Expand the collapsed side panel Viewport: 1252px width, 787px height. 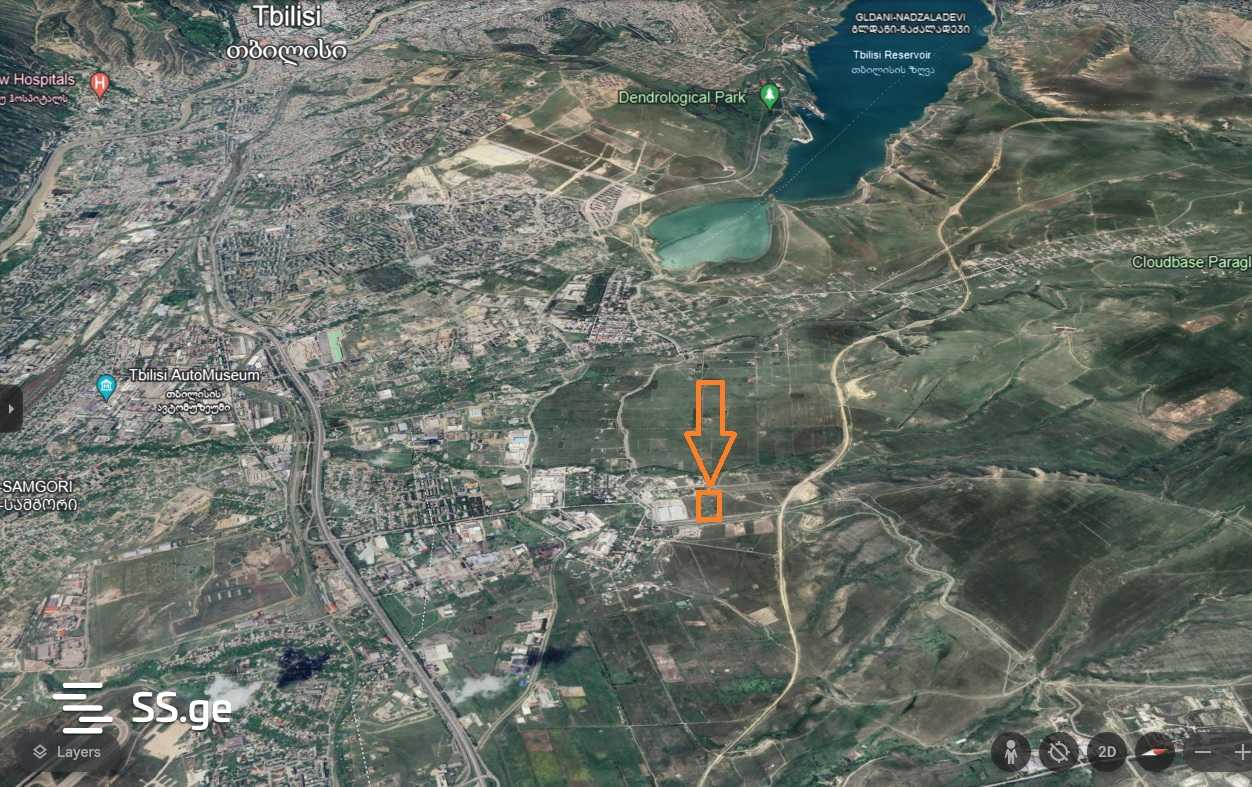click(x=10, y=409)
